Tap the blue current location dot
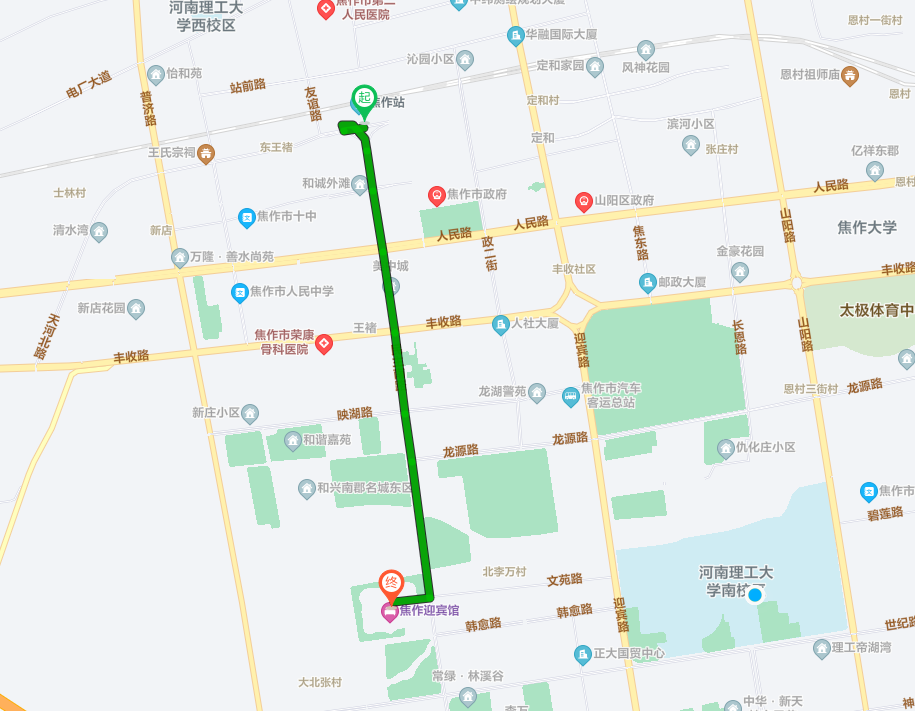The height and width of the screenshot is (711, 915). point(755,595)
